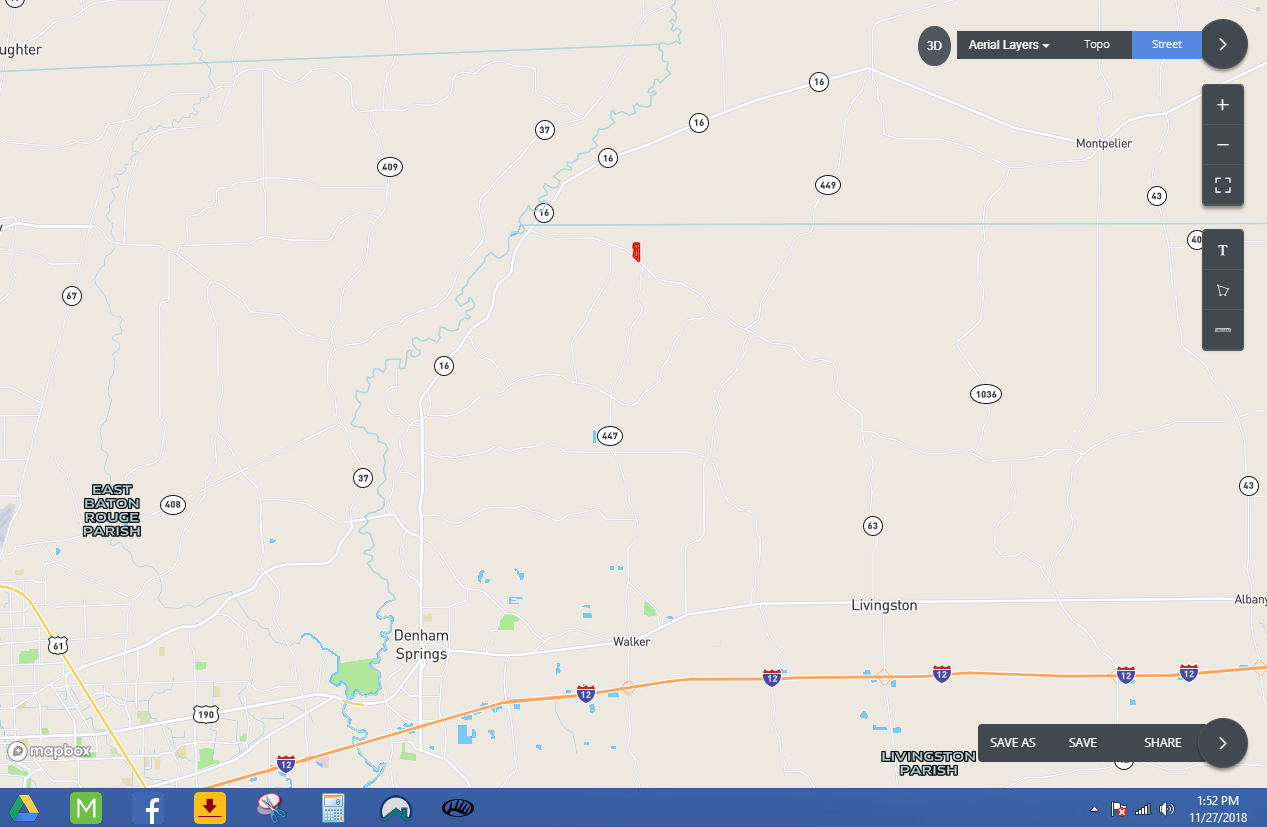This screenshot has height=827, width=1267.
Task: Expand the bottom right arrow panel
Action: (x=1223, y=743)
